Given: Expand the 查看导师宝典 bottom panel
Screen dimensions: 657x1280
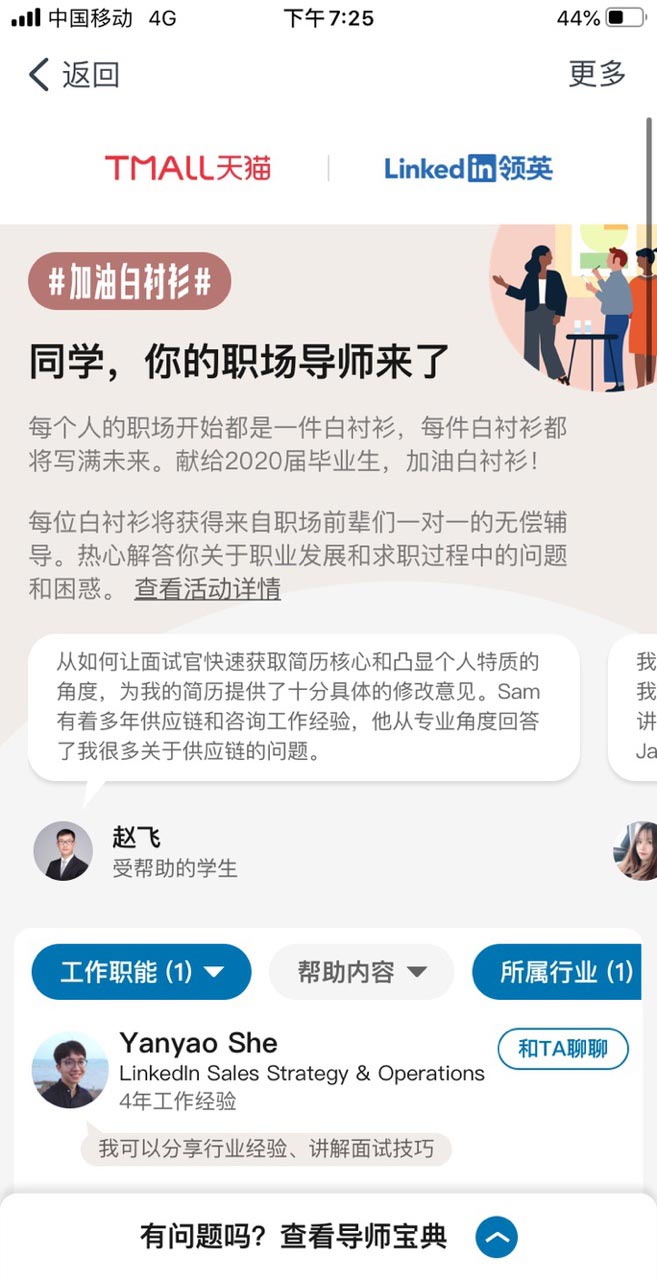Looking at the screenshot, I should click(496, 1237).
